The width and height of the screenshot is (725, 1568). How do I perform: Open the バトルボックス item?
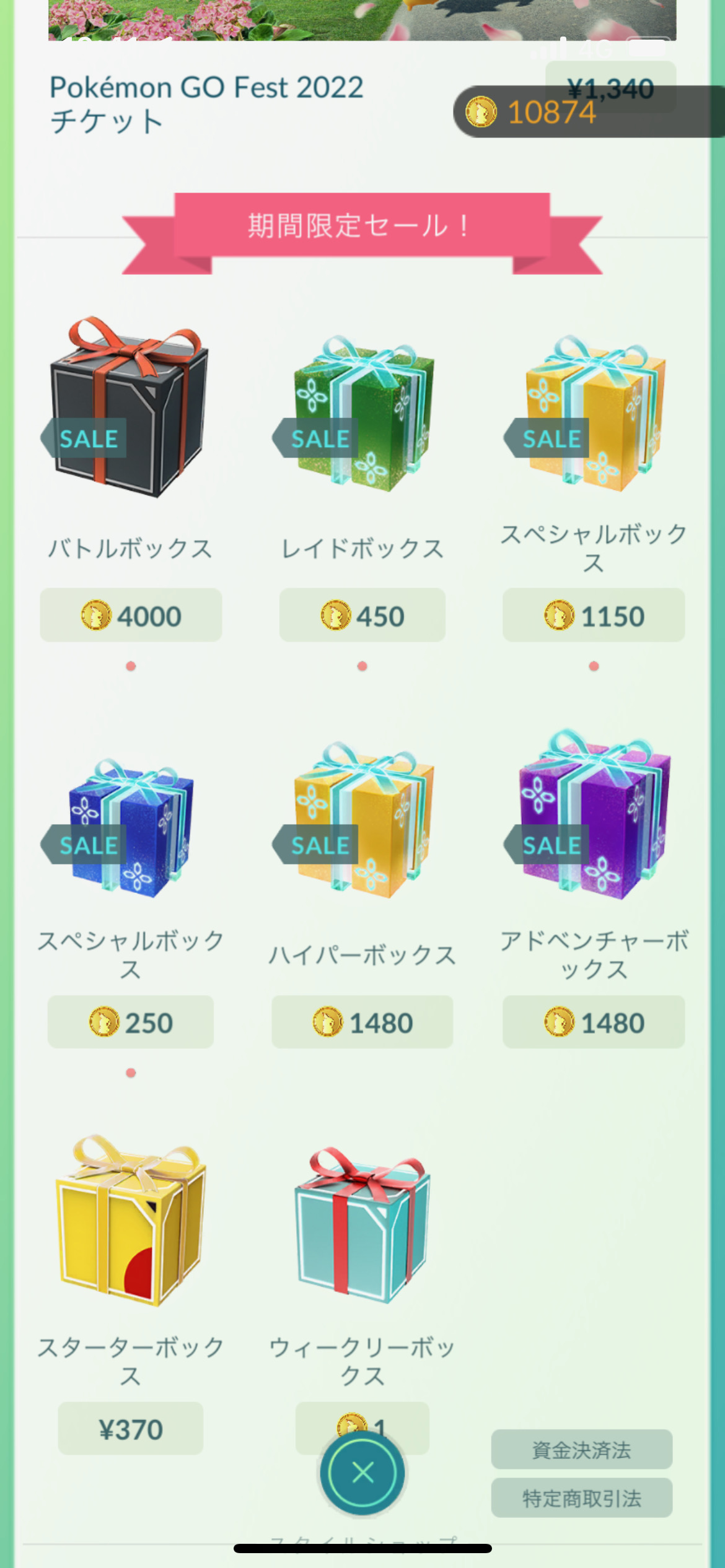point(130,409)
